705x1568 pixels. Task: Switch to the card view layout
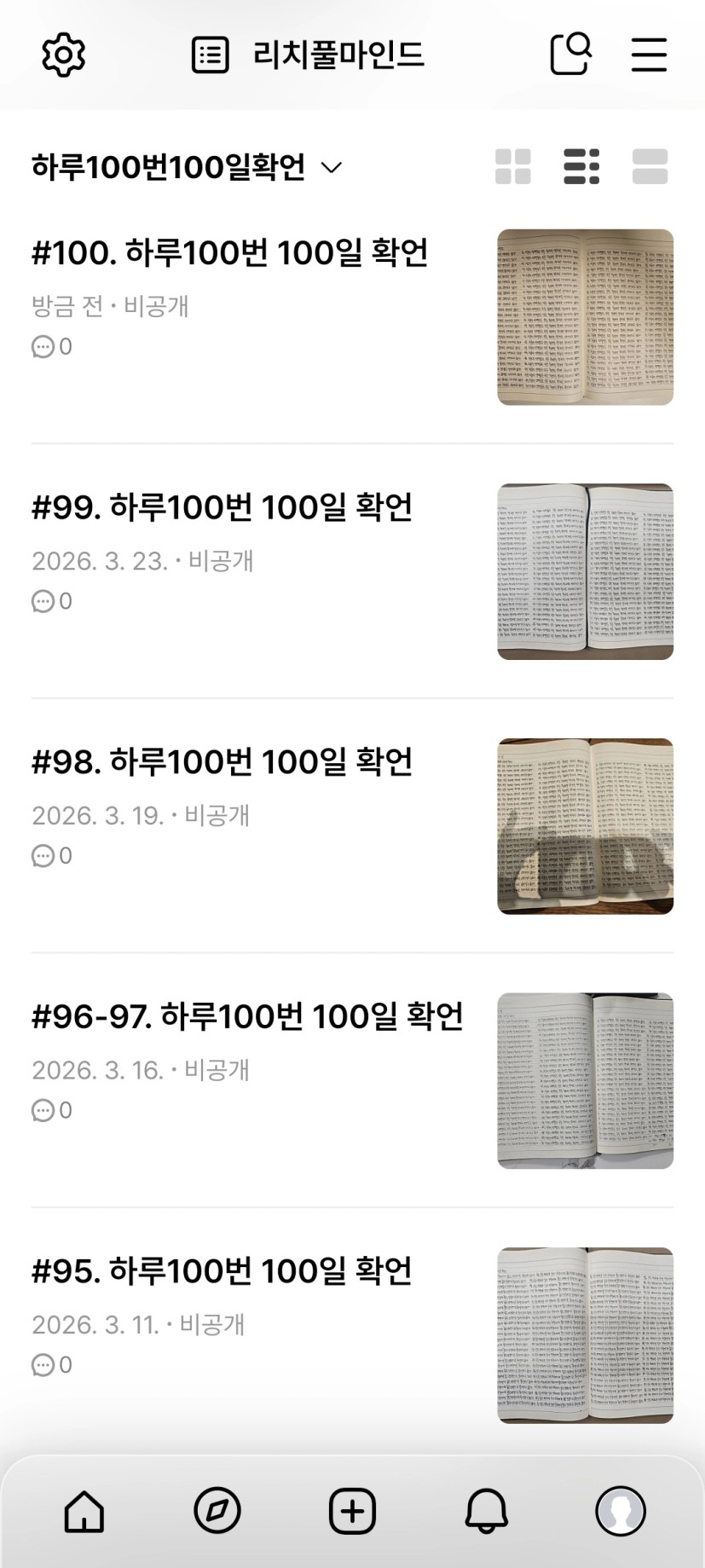click(x=650, y=167)
